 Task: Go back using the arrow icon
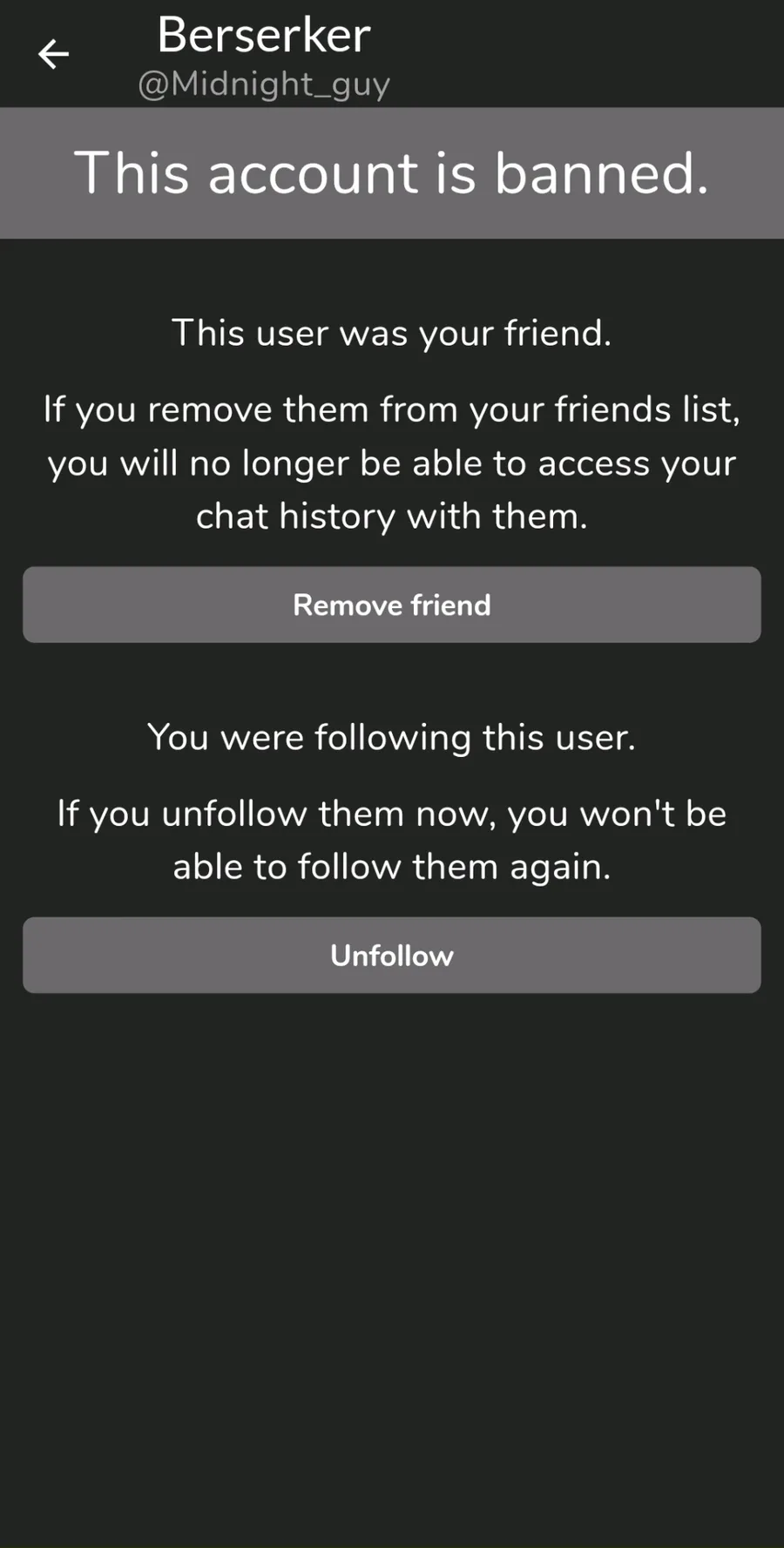[x=53, y=54]
